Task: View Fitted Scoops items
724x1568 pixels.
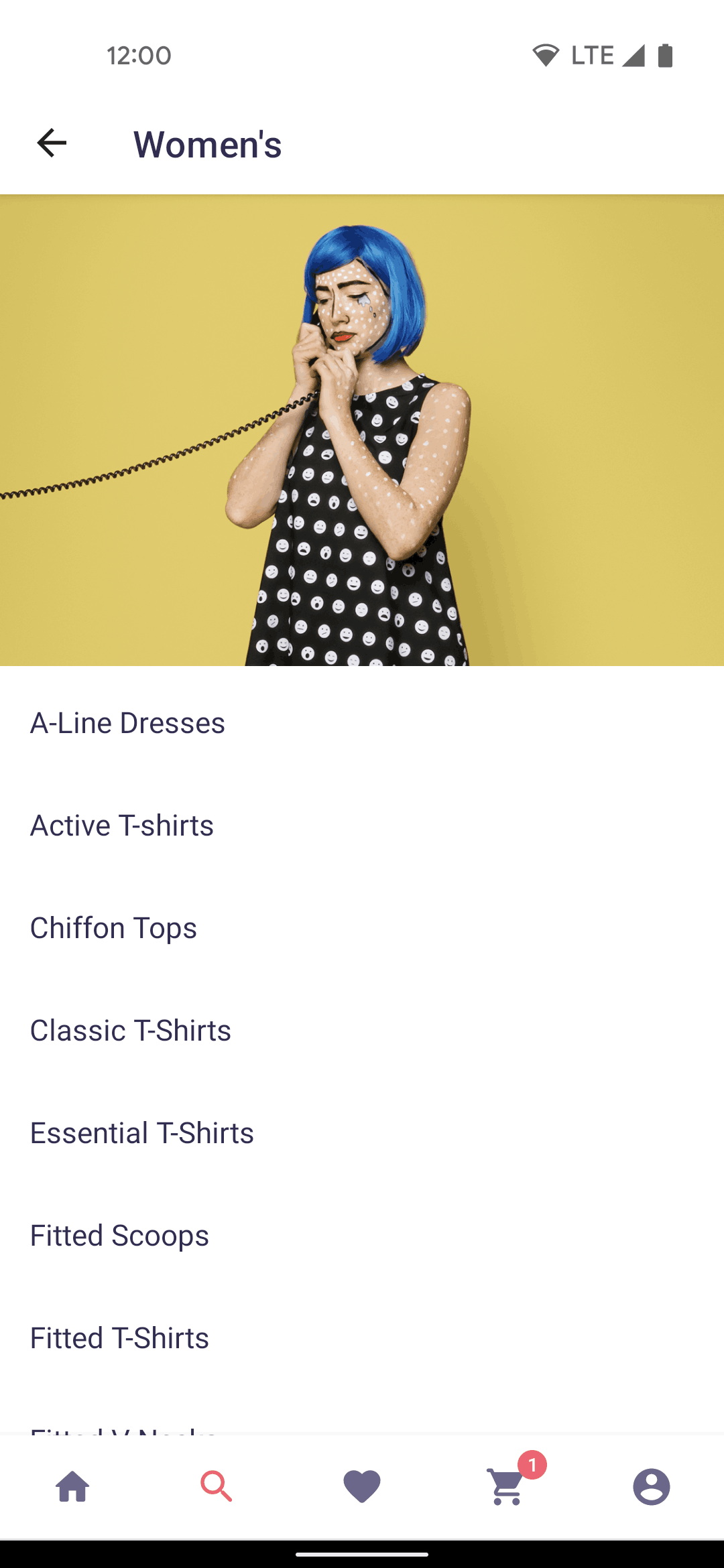Action: click(x=362, y=1236)
